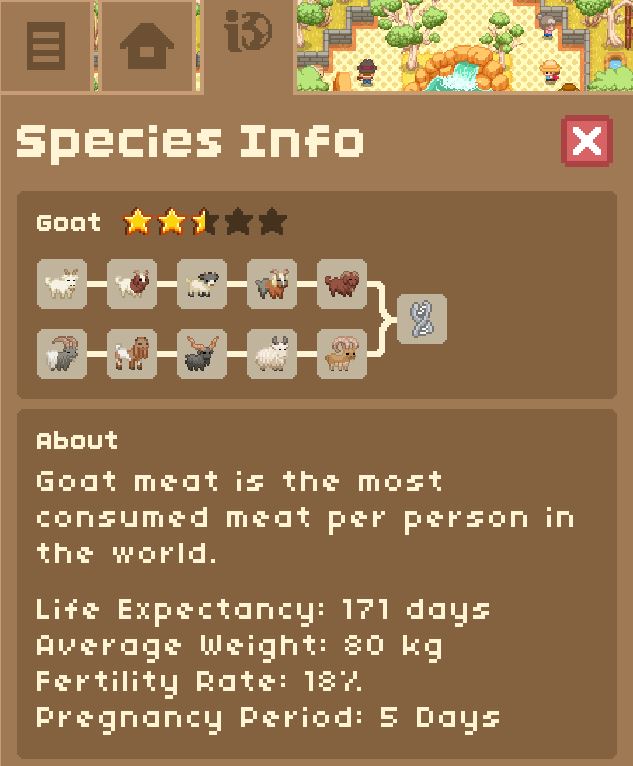
Task: Select the all-white goat variant
Action: click(62, 284)
